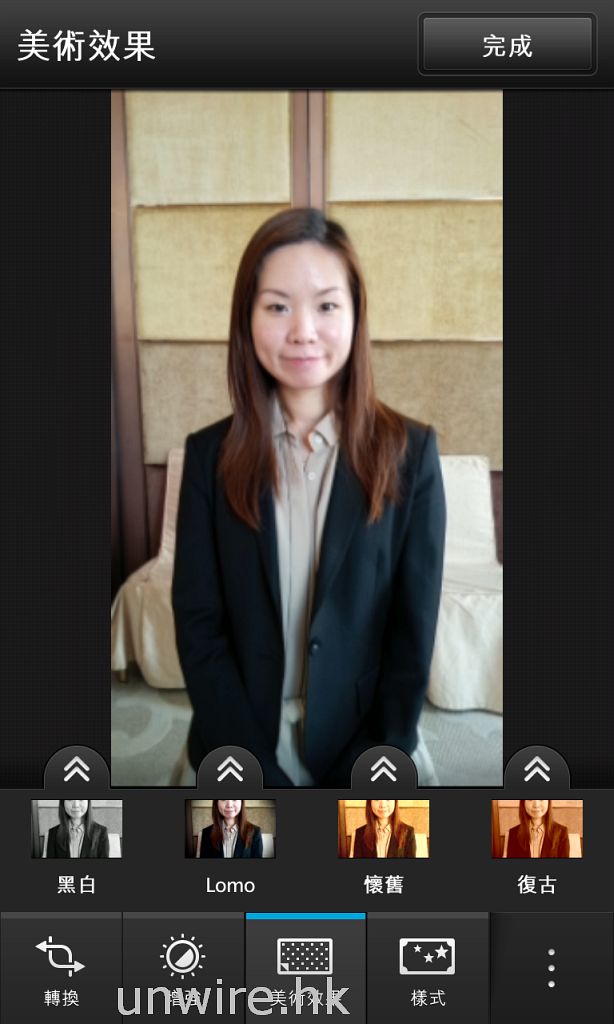Switch to the 轉換 tab
614x1024 pixels.
coord(61,968)
